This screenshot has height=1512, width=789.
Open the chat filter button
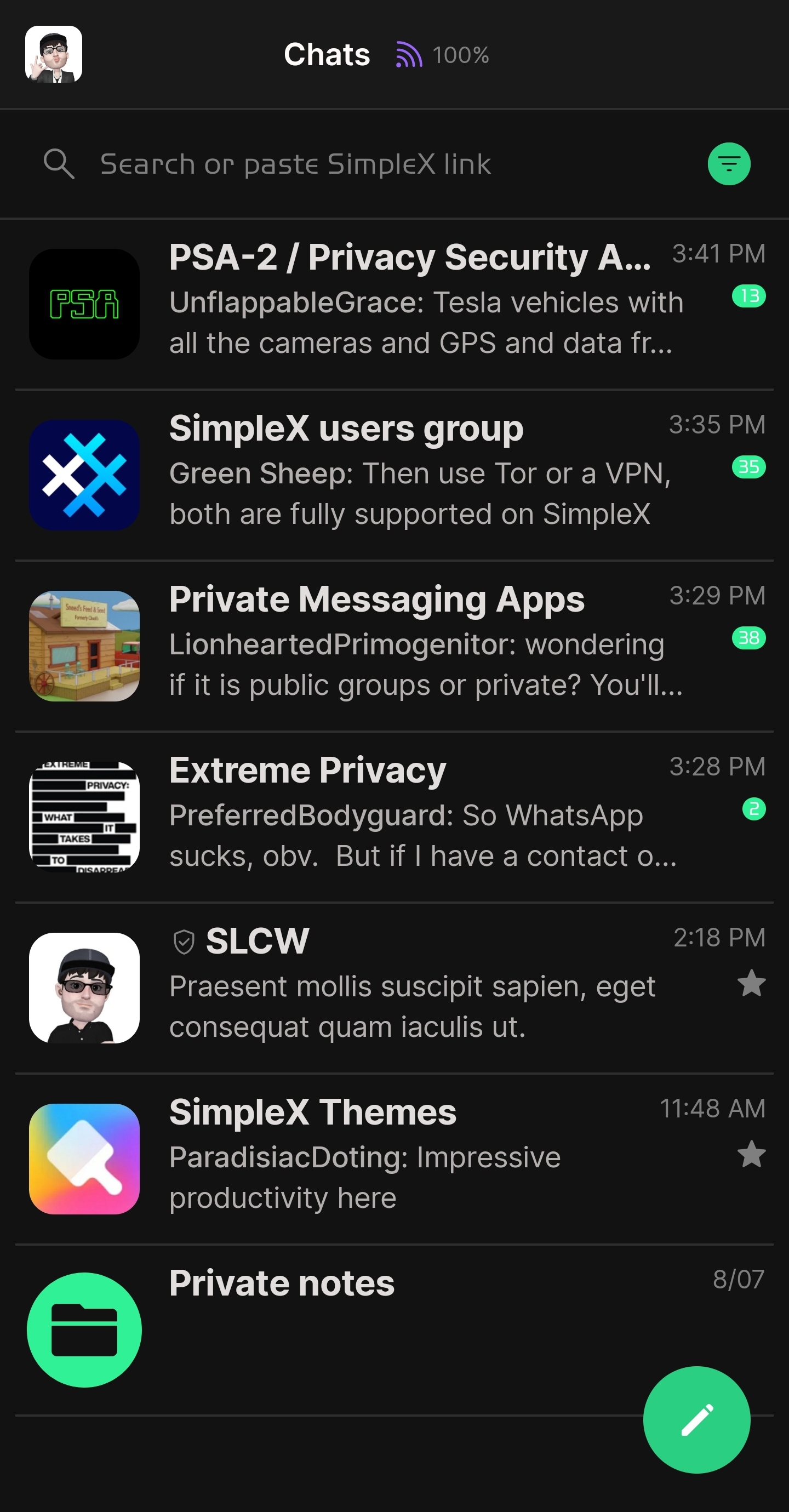coord(729,164)
